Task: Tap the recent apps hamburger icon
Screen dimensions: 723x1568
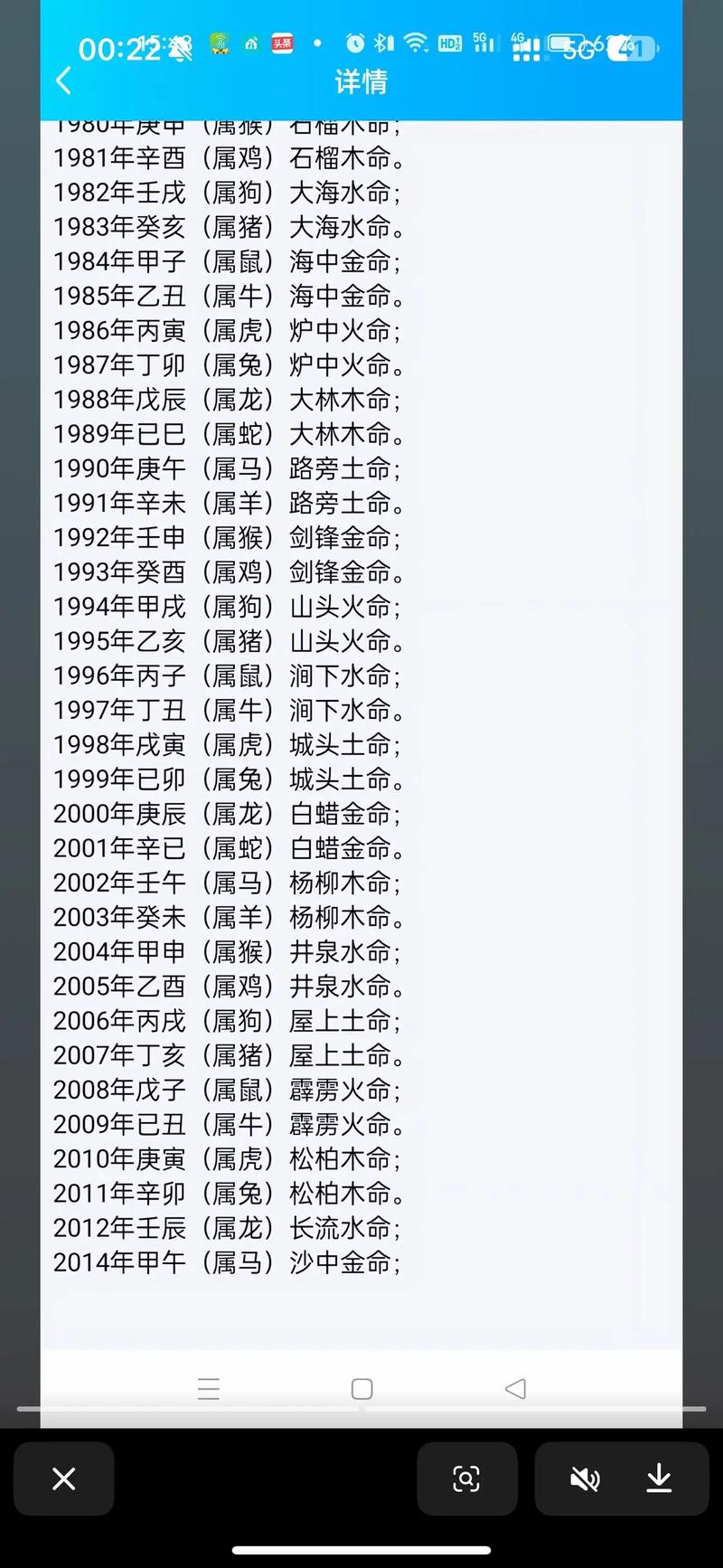Action: click(x=209, y=1389)
